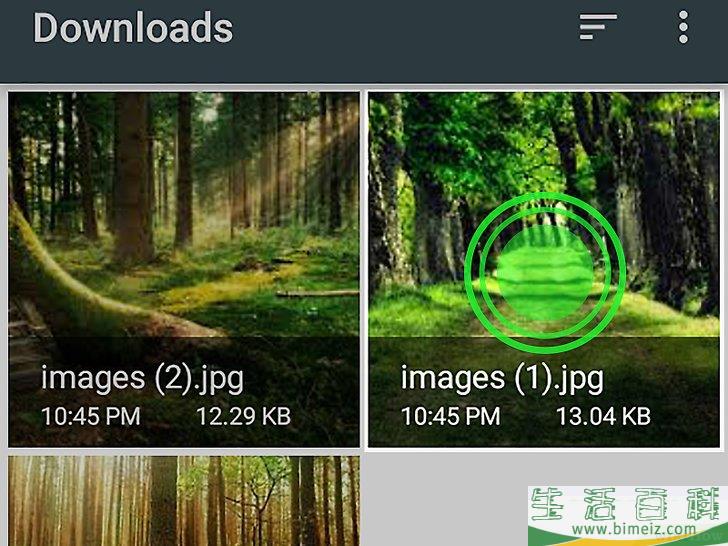Open images (2).jpg file
728x546 pixels.
pos(183,268)
